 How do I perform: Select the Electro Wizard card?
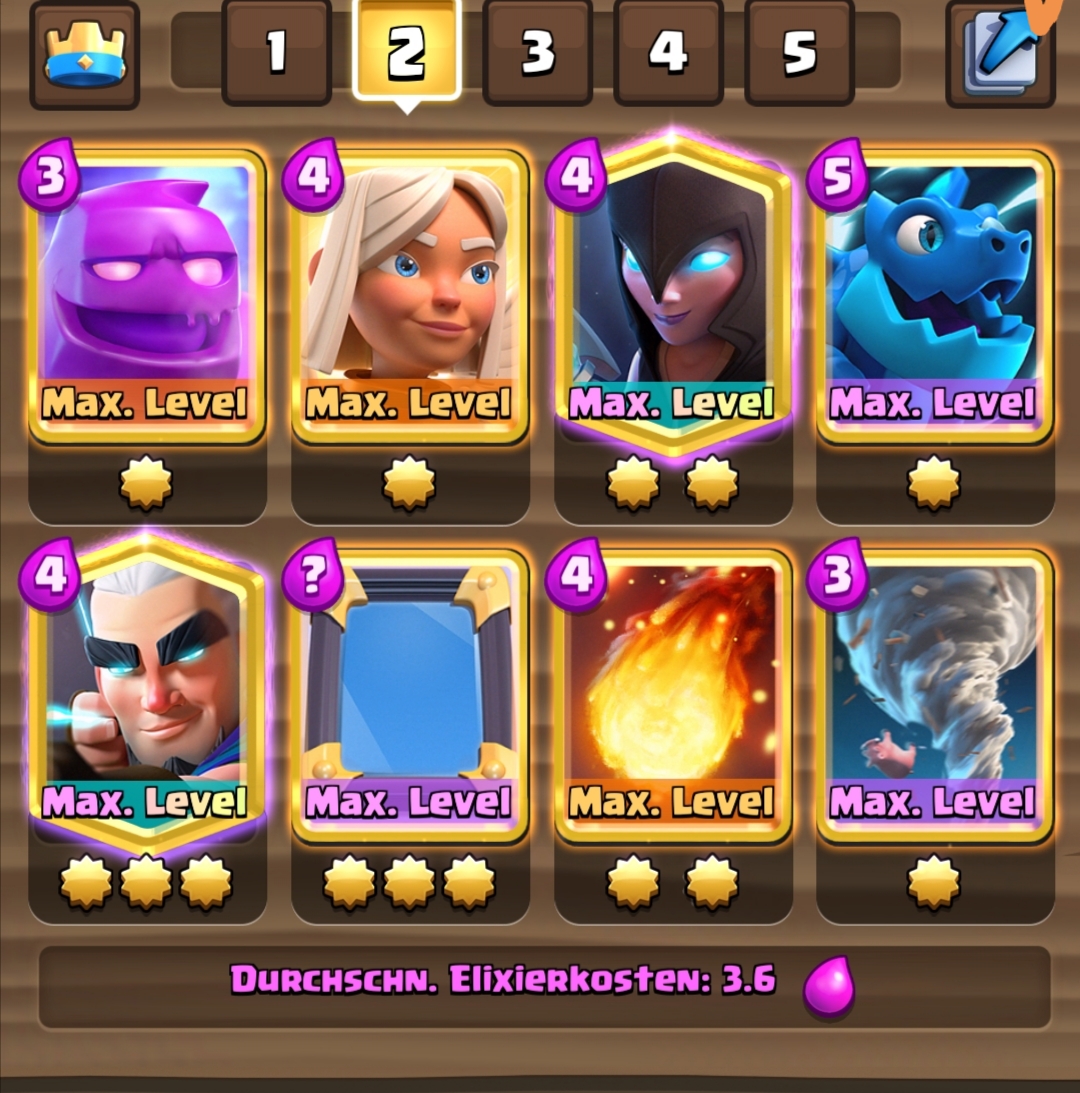(147, 694)
